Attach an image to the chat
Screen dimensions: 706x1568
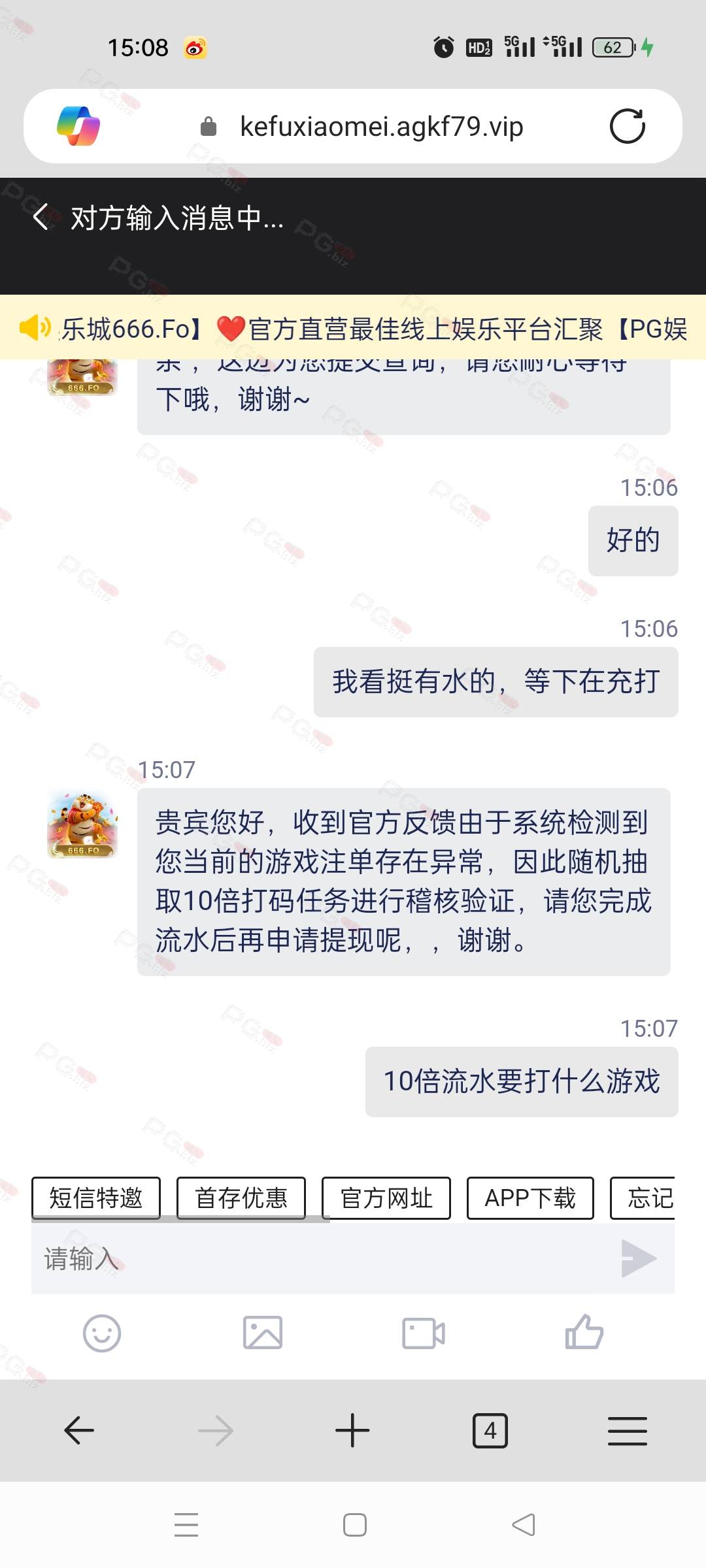[x=263, y=1333]
